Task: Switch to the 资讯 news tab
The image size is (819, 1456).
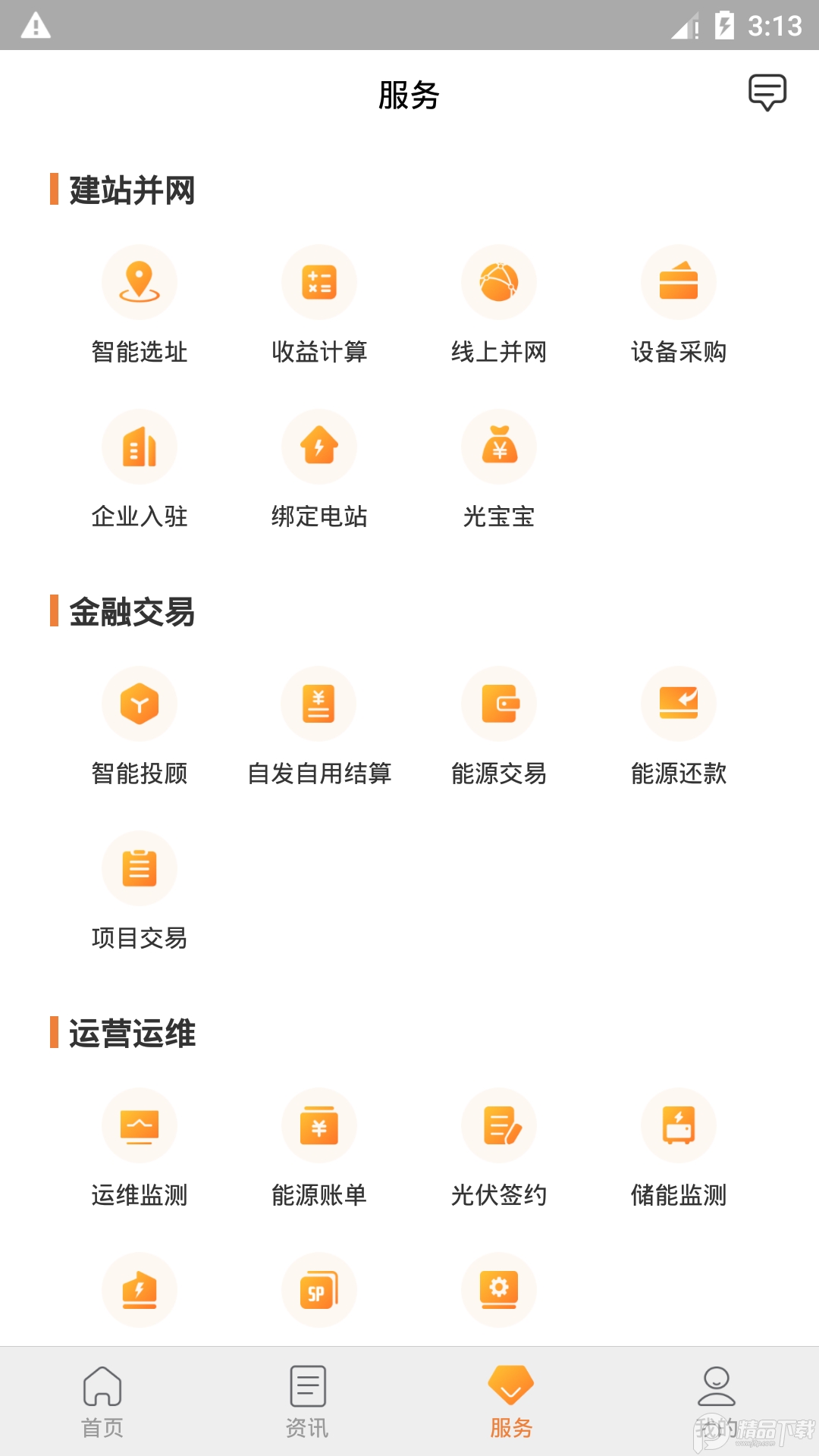Action: click(x=306, y=1407)
